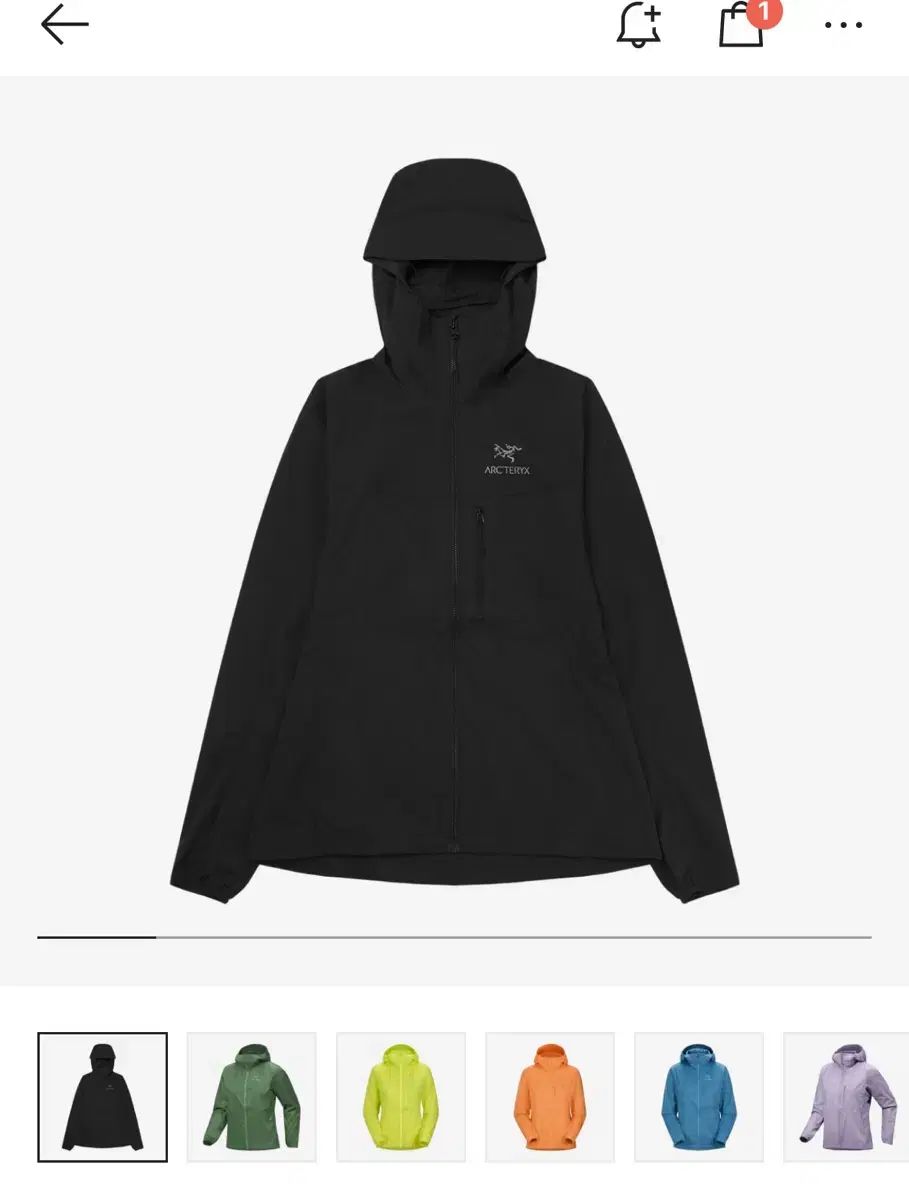Screen dimensions: 909x1200
Task: Select the black jacket color thumbnail
Action: pos(103,1097)
